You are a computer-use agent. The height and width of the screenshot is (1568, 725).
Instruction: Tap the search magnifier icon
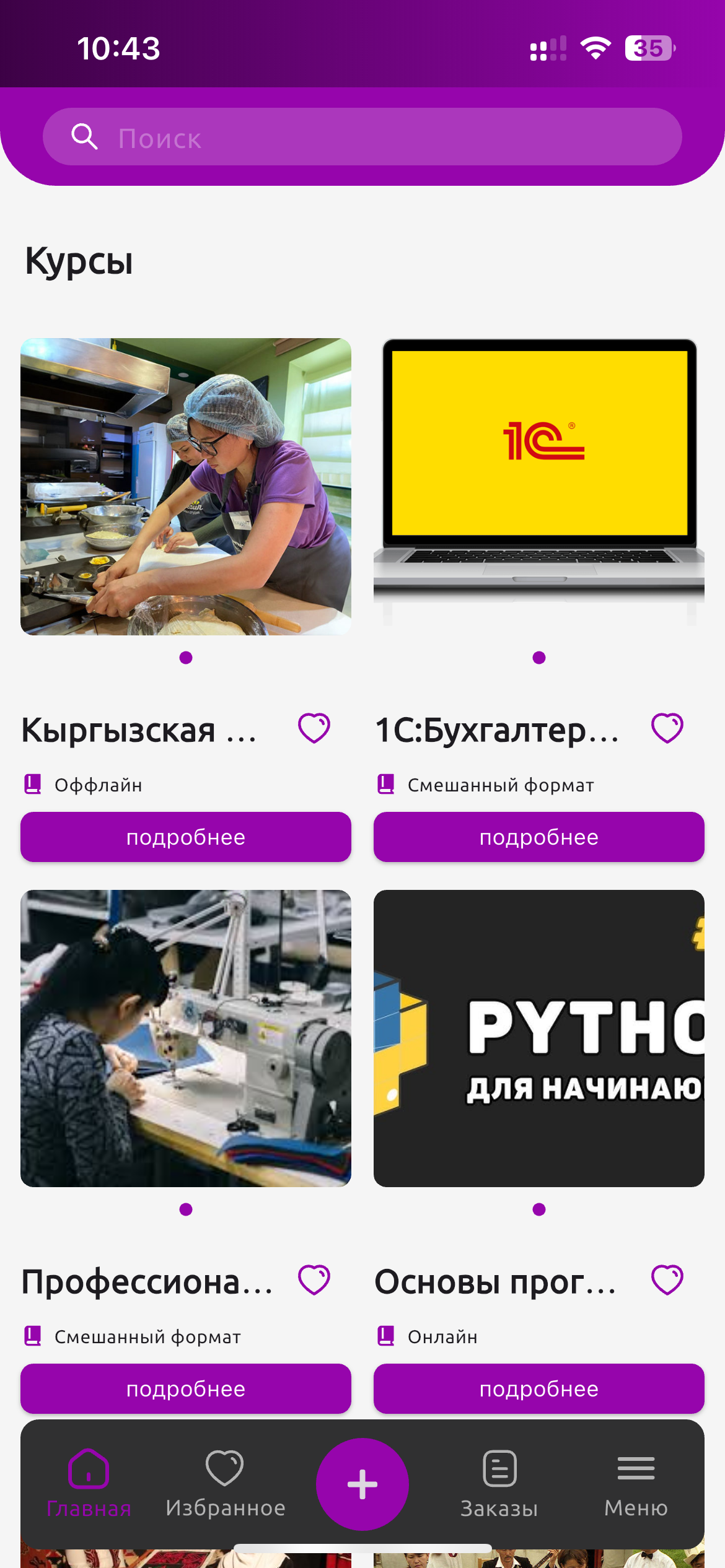pos(86,136)
